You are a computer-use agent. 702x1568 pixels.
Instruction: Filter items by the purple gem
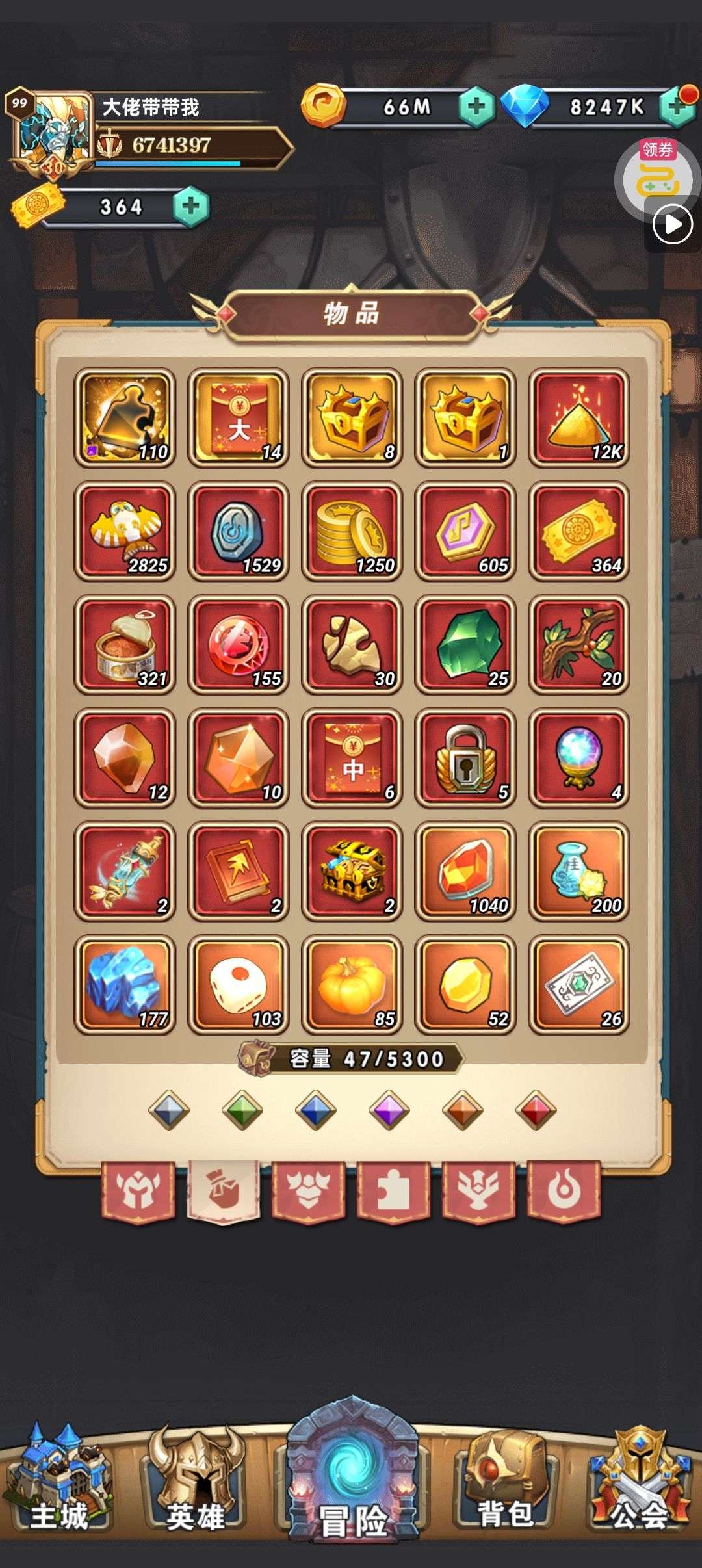(x=389, y=1110)
